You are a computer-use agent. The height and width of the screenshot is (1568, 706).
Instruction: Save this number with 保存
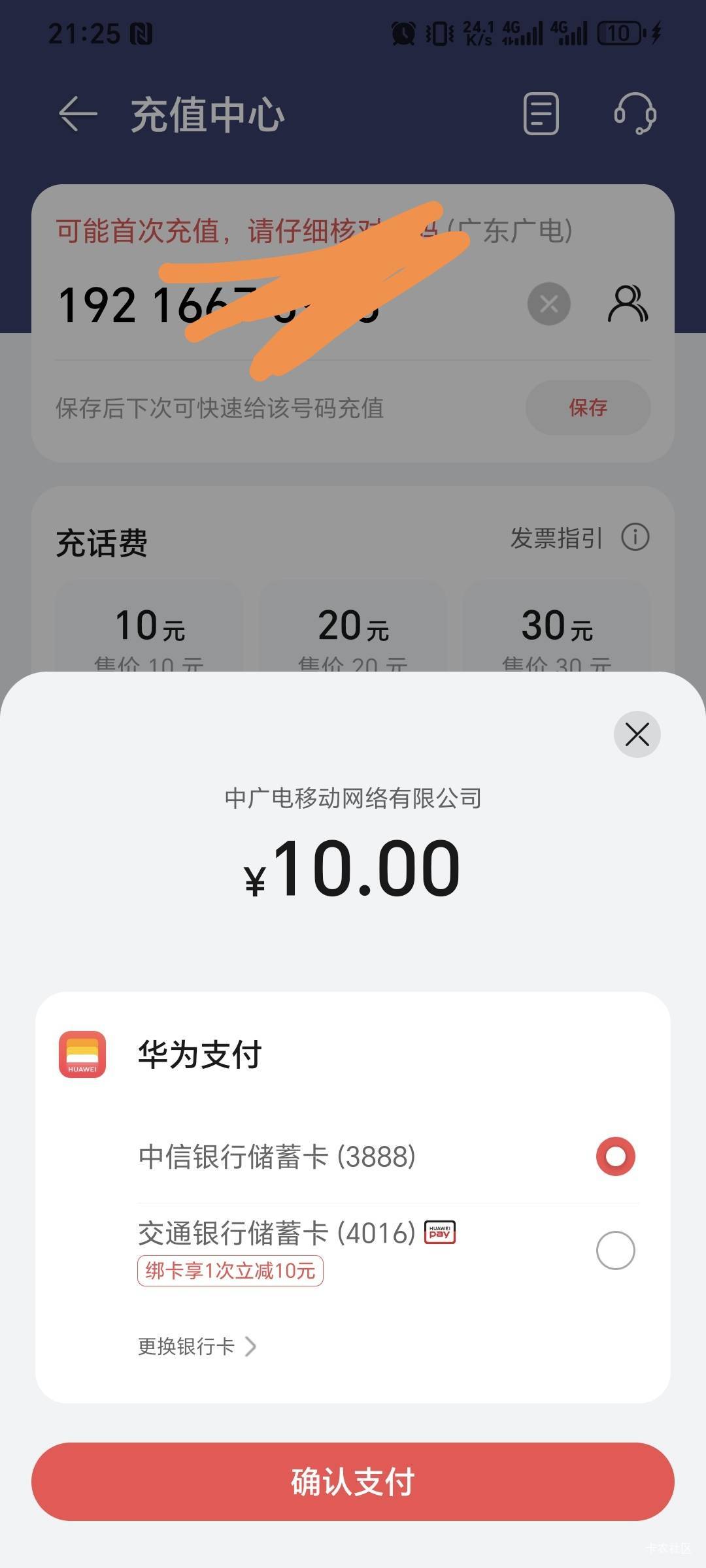coord(588,408)
